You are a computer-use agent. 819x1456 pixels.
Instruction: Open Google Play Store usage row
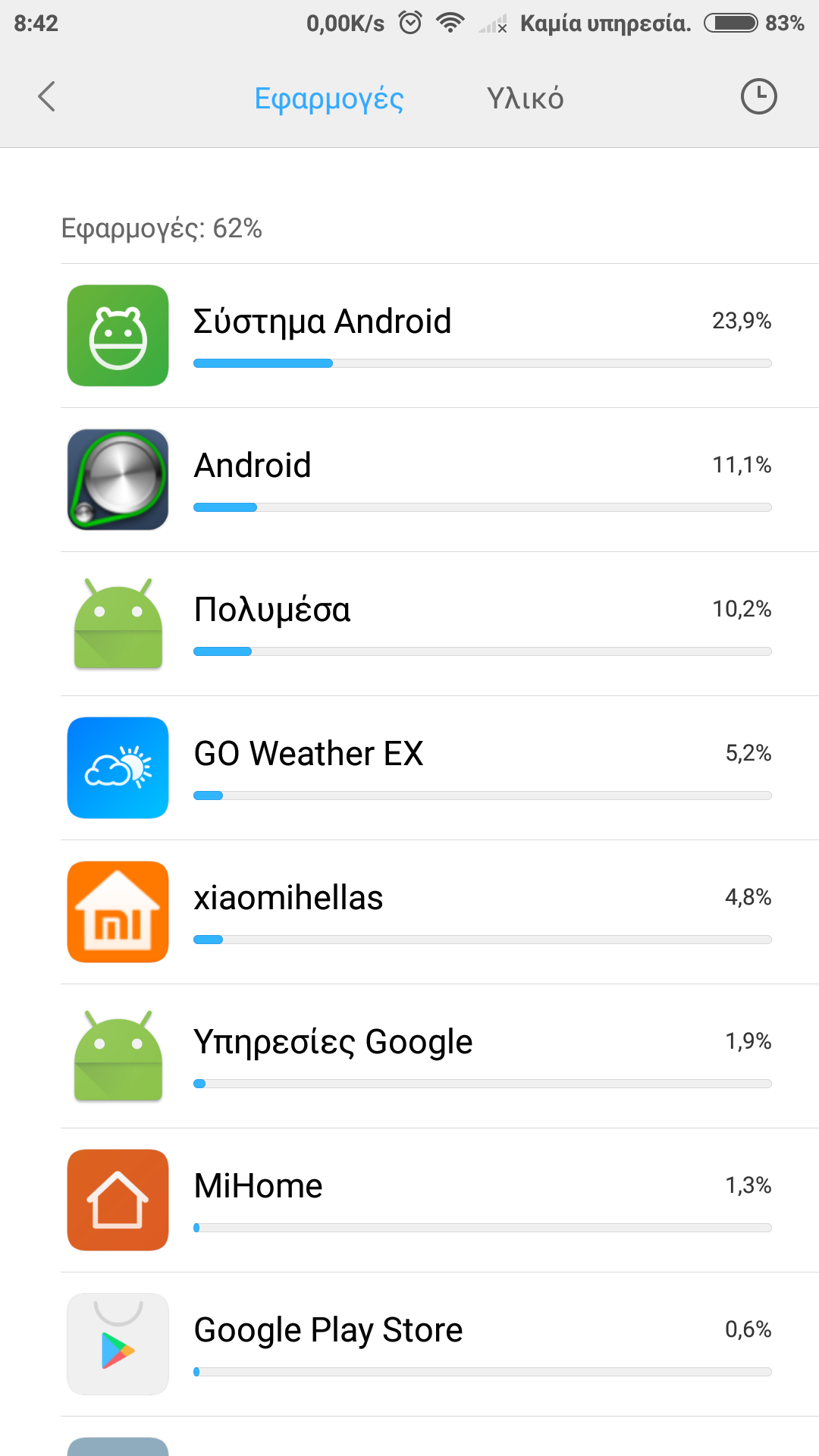[x=440, y=1344]
